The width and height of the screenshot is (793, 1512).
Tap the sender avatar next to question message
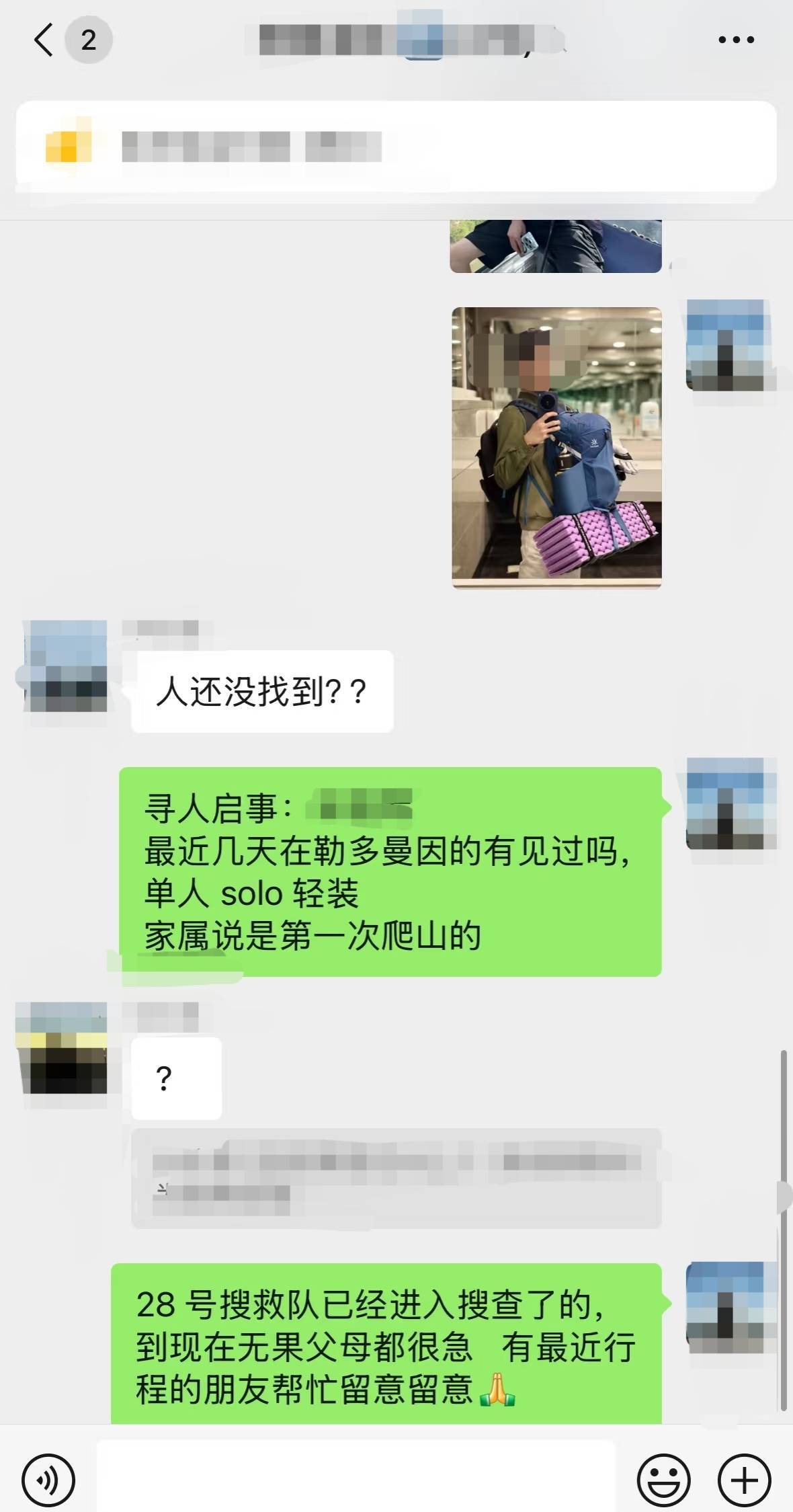64,679
